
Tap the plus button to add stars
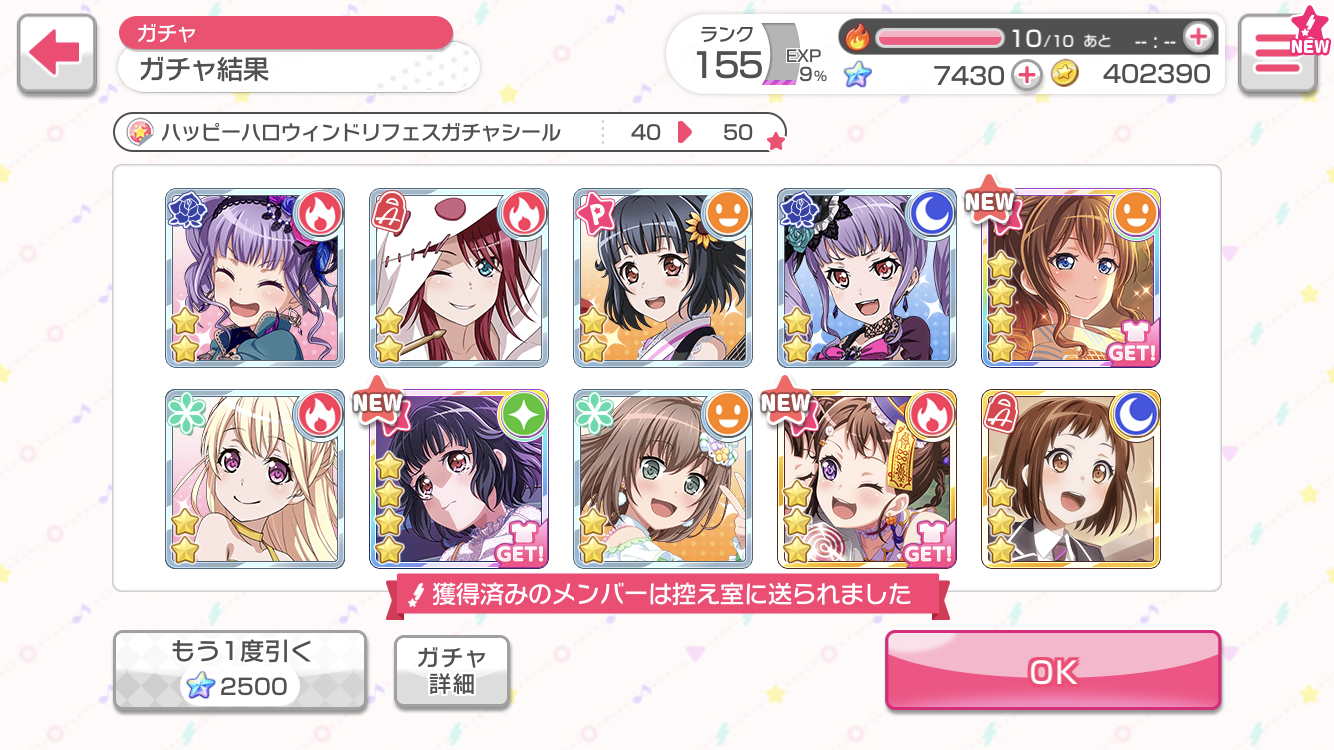pos(1026,75)
